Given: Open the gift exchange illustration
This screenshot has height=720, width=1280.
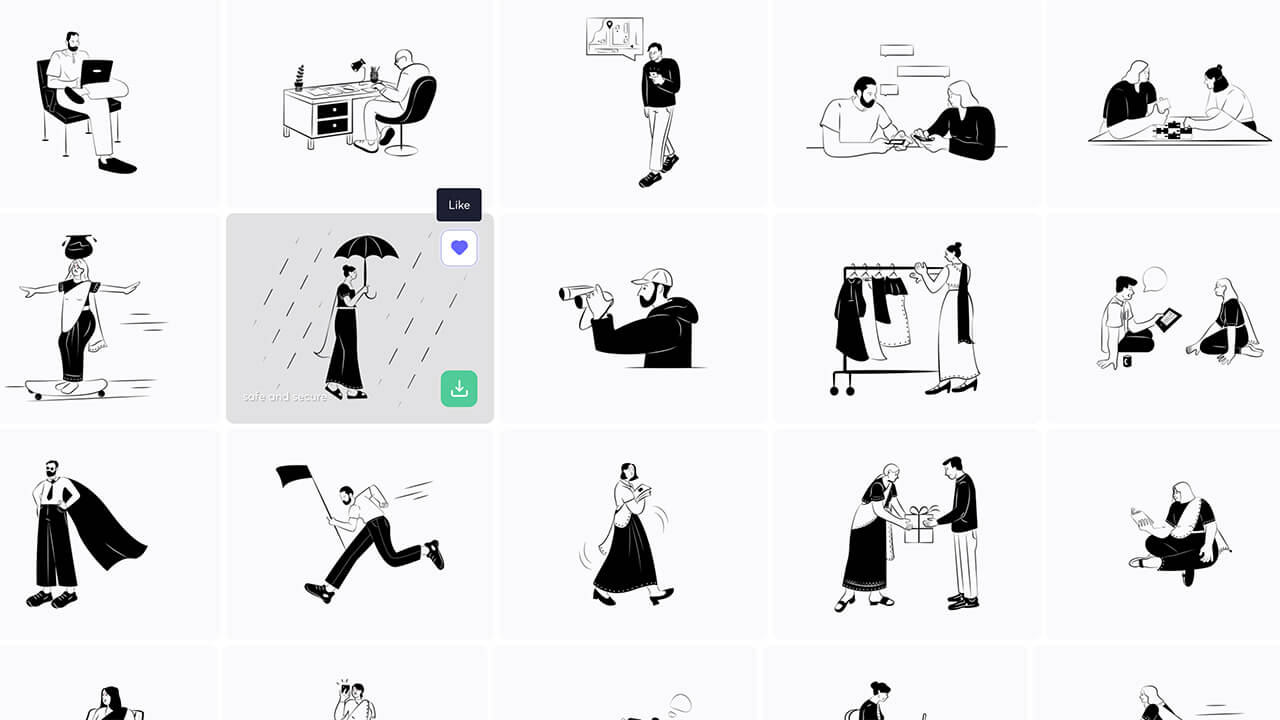Looking at the screenshot, I should (x=906, y=533).
